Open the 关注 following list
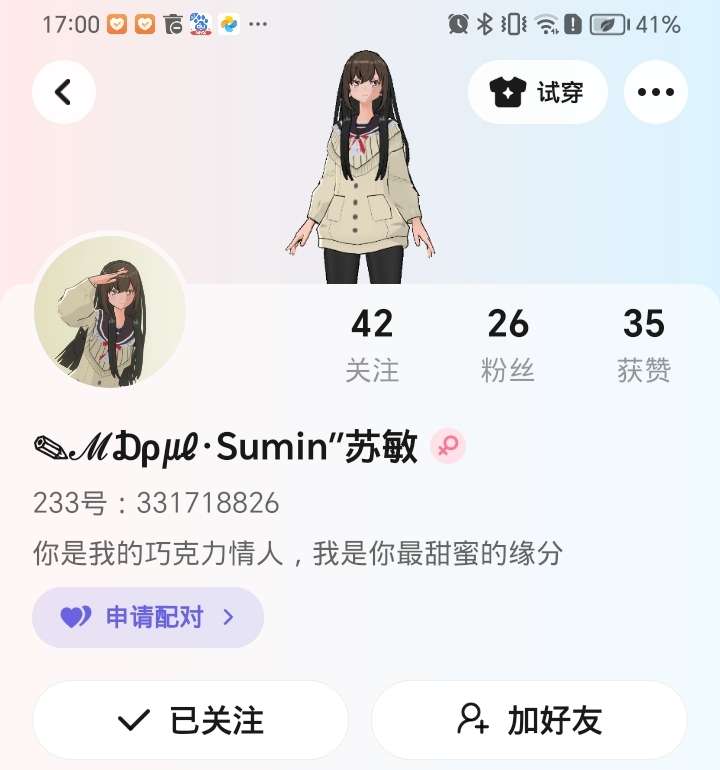The image size is (720, 770). pos(372,344)
